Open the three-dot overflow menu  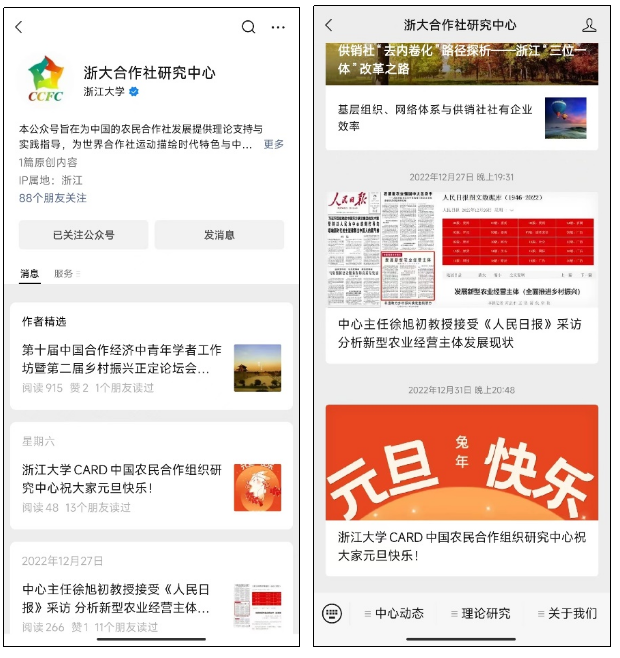click(x=279, y=27)
